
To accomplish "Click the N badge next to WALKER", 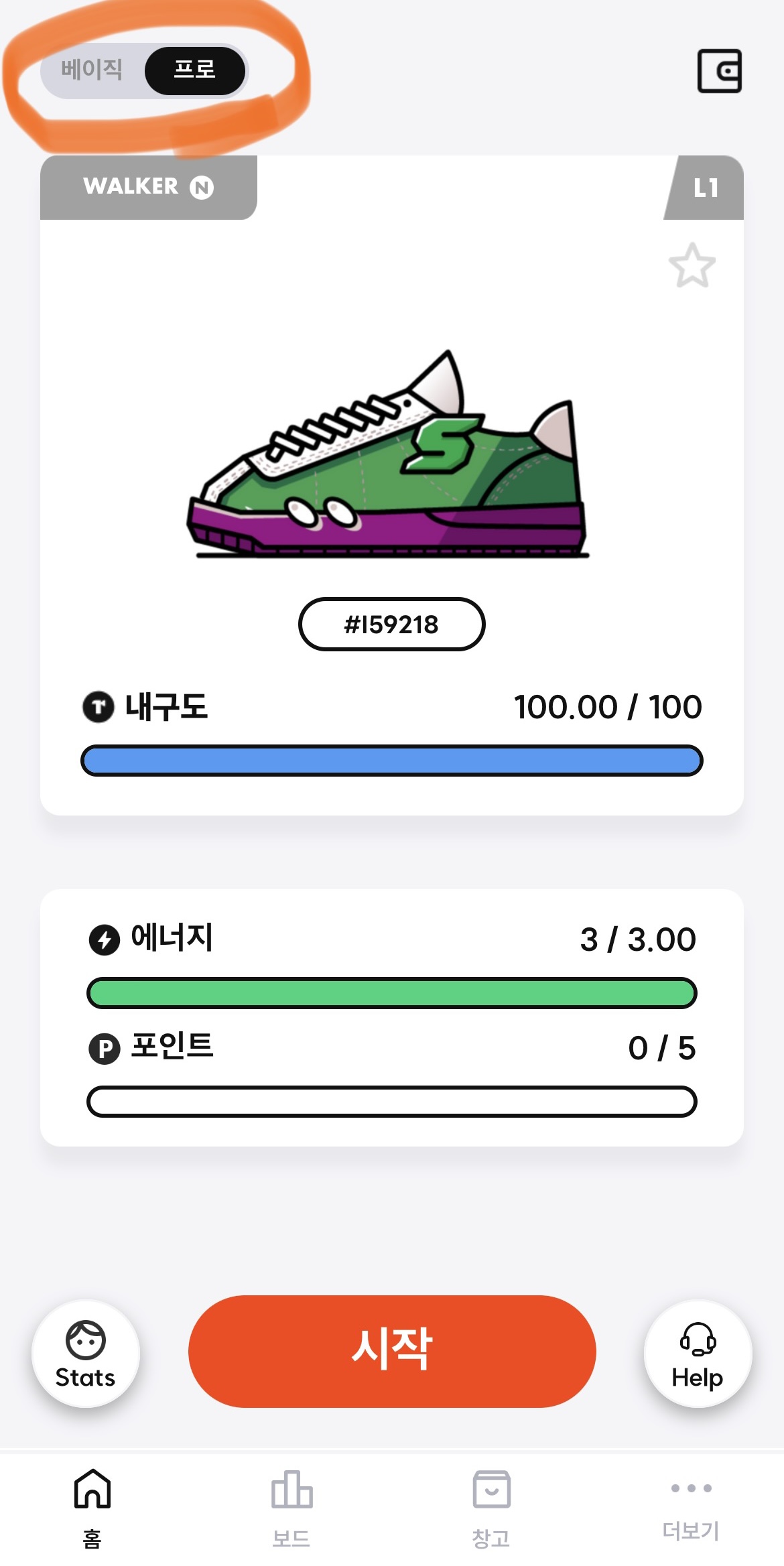I will point(200,188).
